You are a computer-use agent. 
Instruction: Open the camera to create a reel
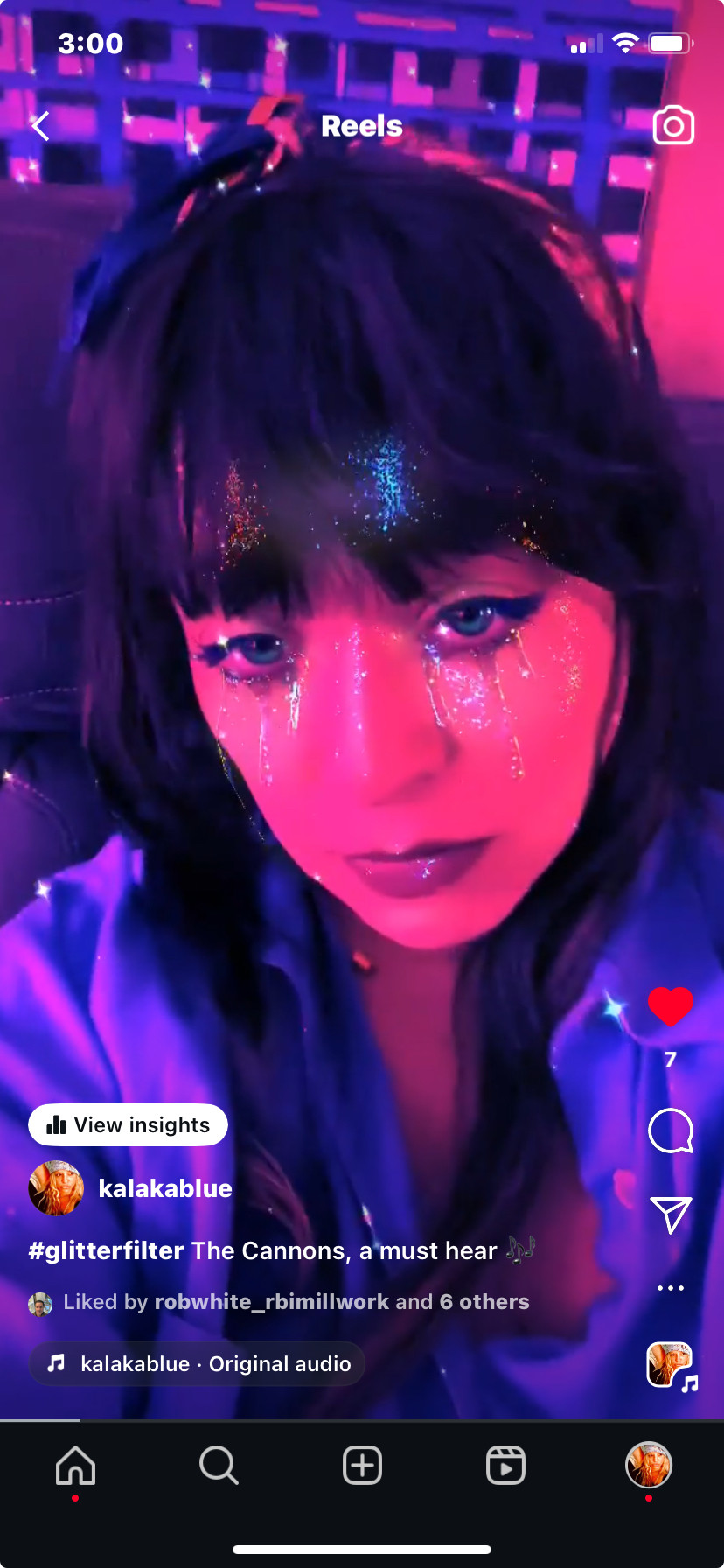[673, 126]
